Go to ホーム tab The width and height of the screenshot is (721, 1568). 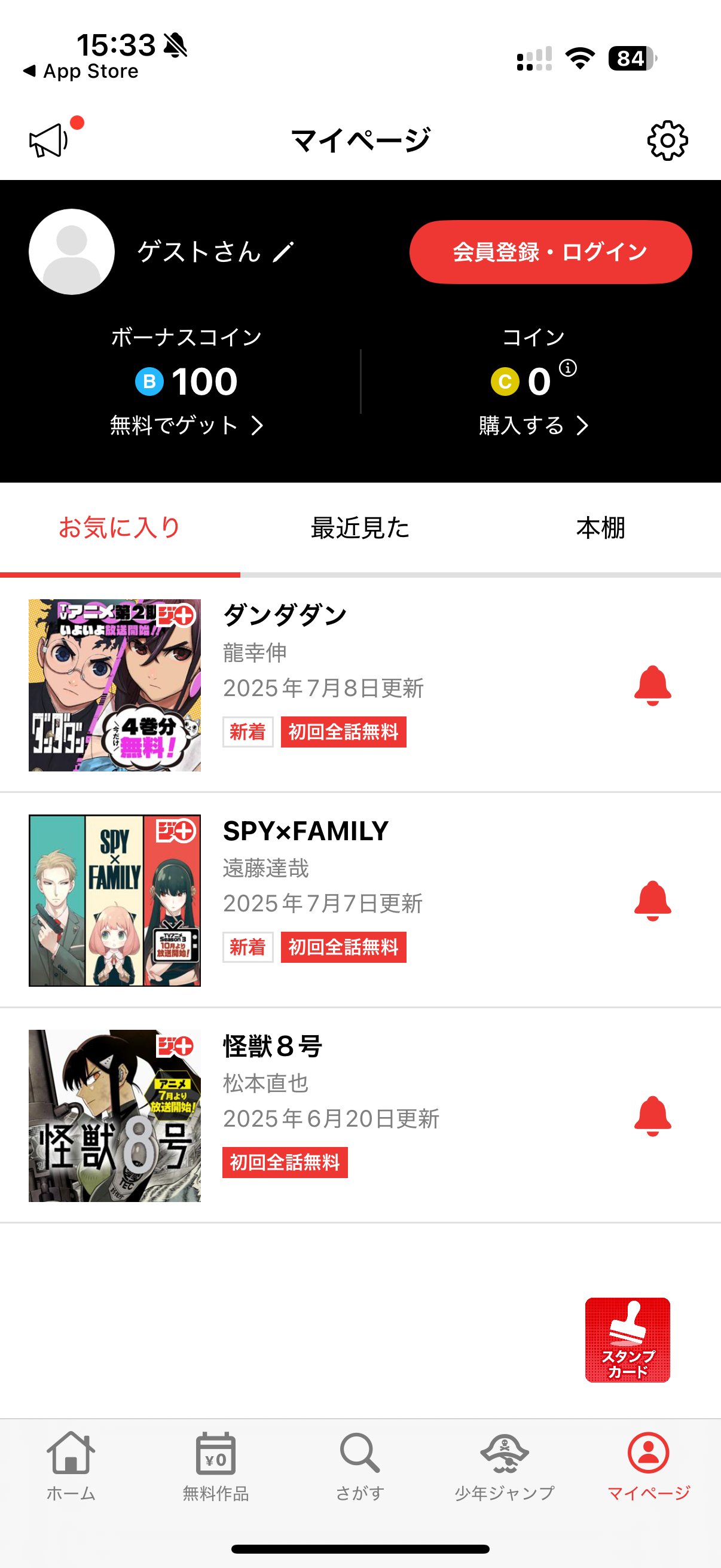click(71, 1465)
